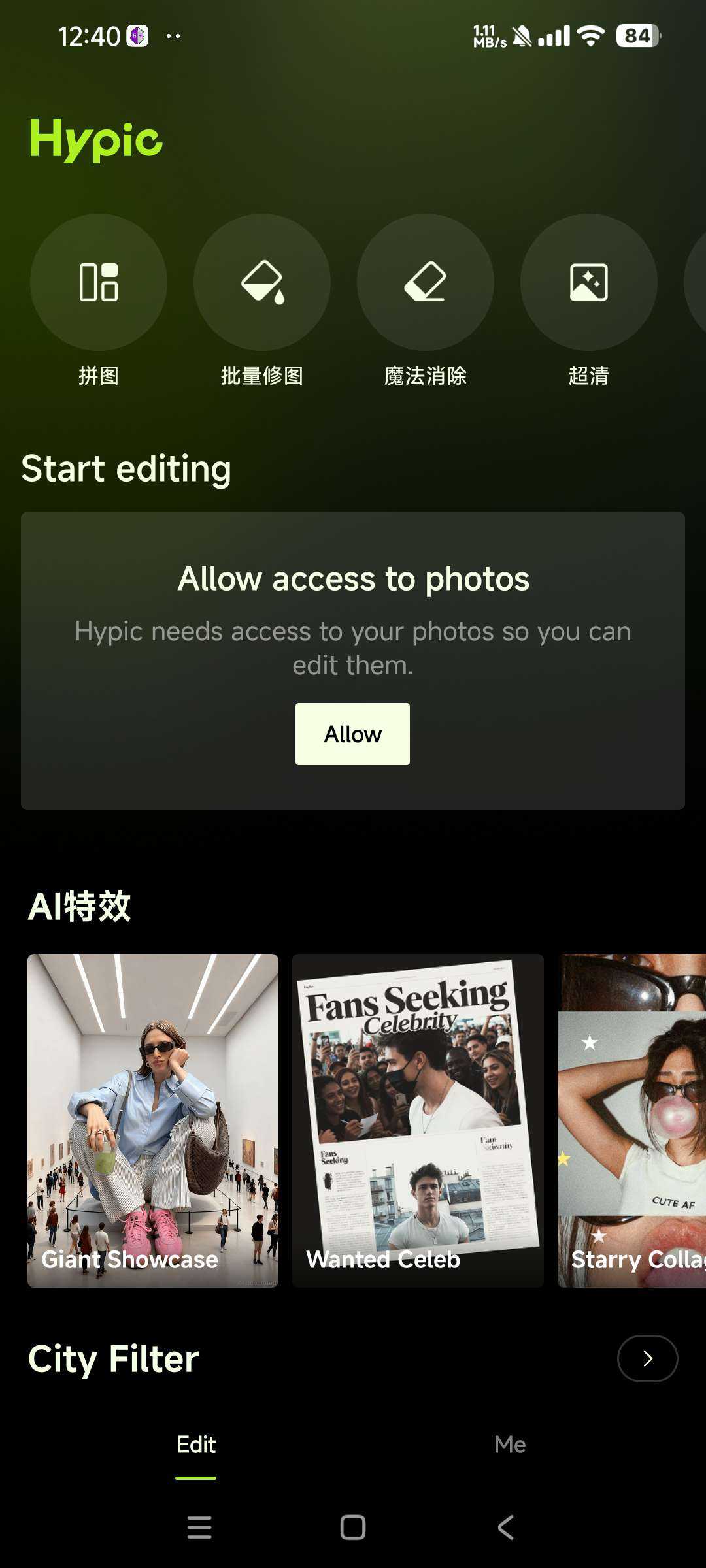Try the Wanted Celeb effect
Image resolution: width=706 pixels, height=1568 pixels.
click(418, 1120)
